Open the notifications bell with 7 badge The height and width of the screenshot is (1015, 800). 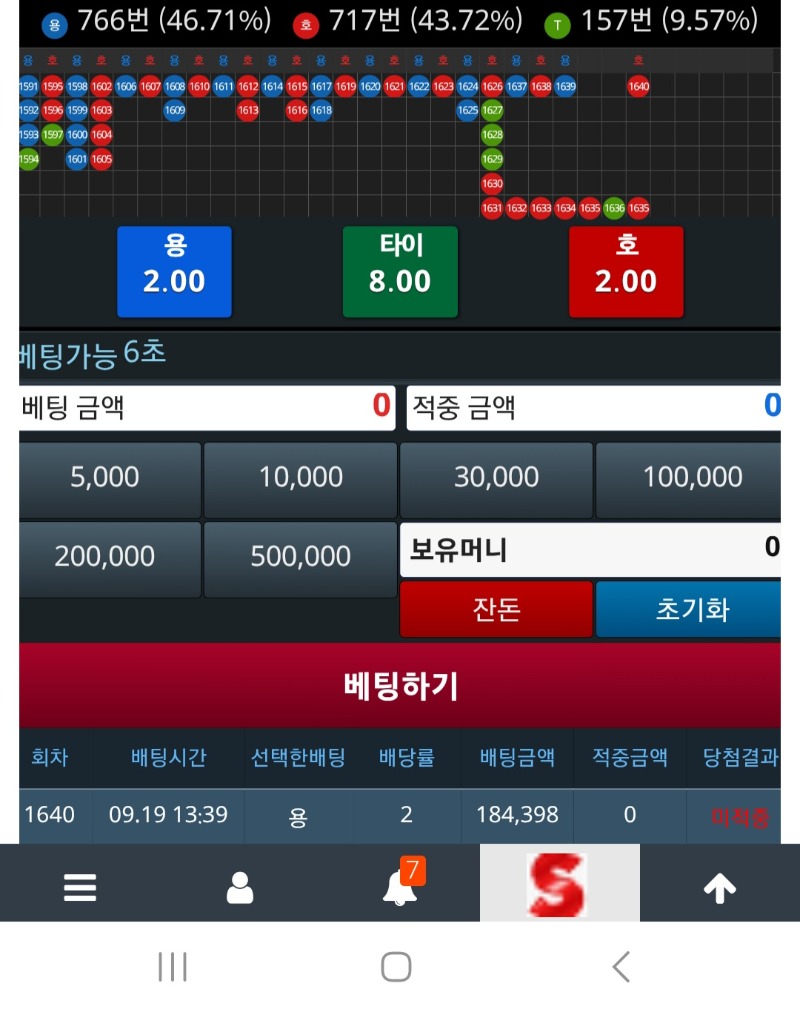(x=402, y=885)
